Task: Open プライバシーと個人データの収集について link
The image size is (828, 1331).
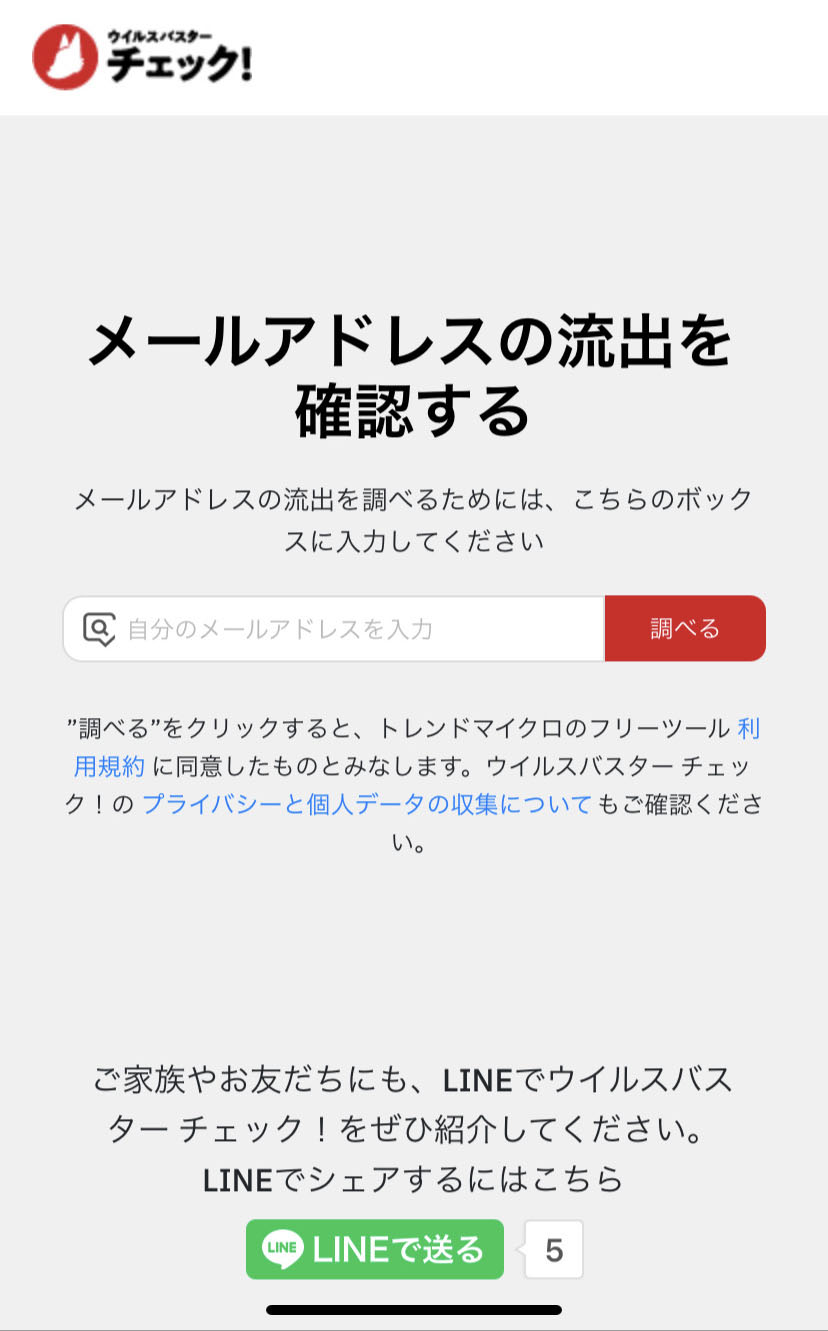Action: [x=367, y=804]
